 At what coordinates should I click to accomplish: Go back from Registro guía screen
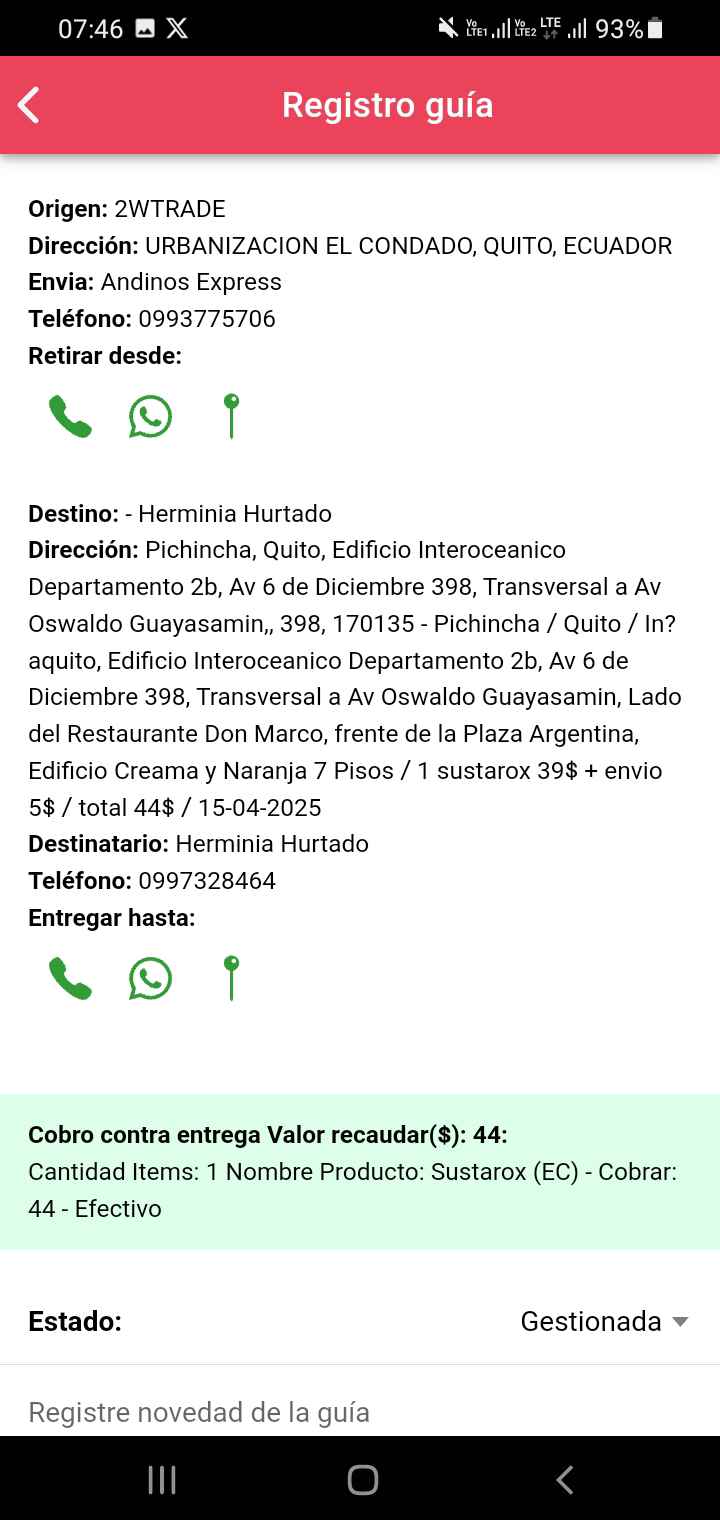(x=29, y=105)
